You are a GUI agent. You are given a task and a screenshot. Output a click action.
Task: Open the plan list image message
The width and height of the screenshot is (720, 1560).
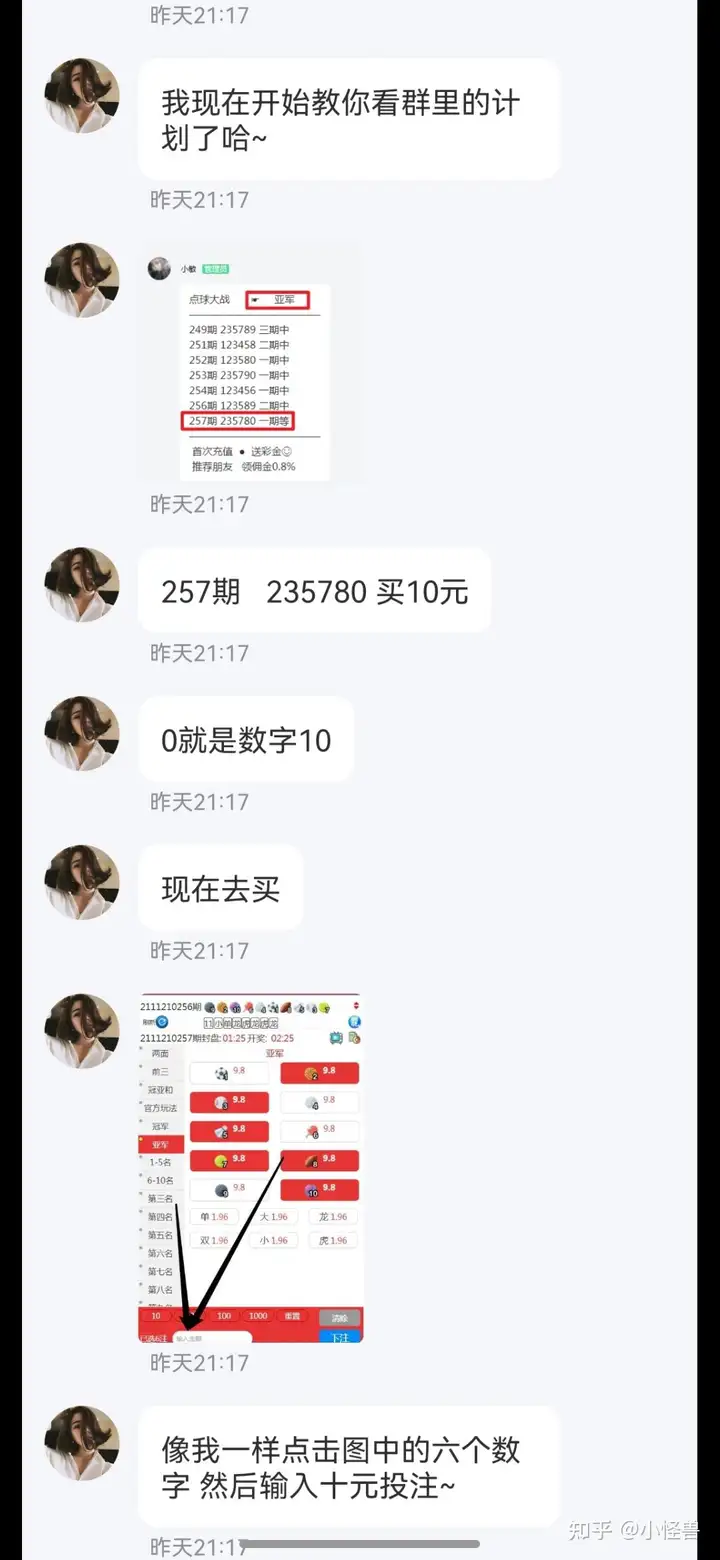pyautogui.click(x=252, y=367)
